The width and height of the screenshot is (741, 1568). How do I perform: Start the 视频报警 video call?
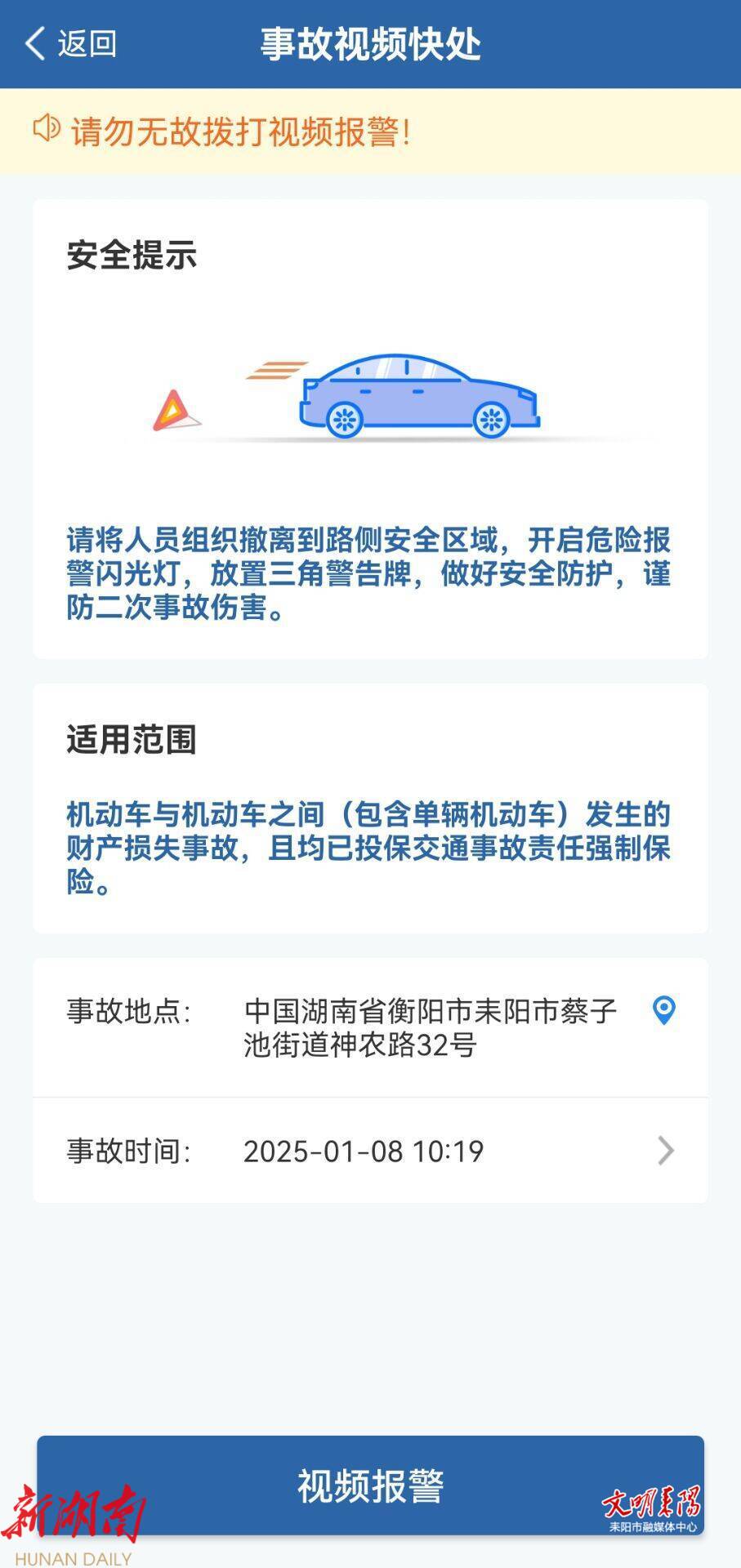tap(370, 1485)
